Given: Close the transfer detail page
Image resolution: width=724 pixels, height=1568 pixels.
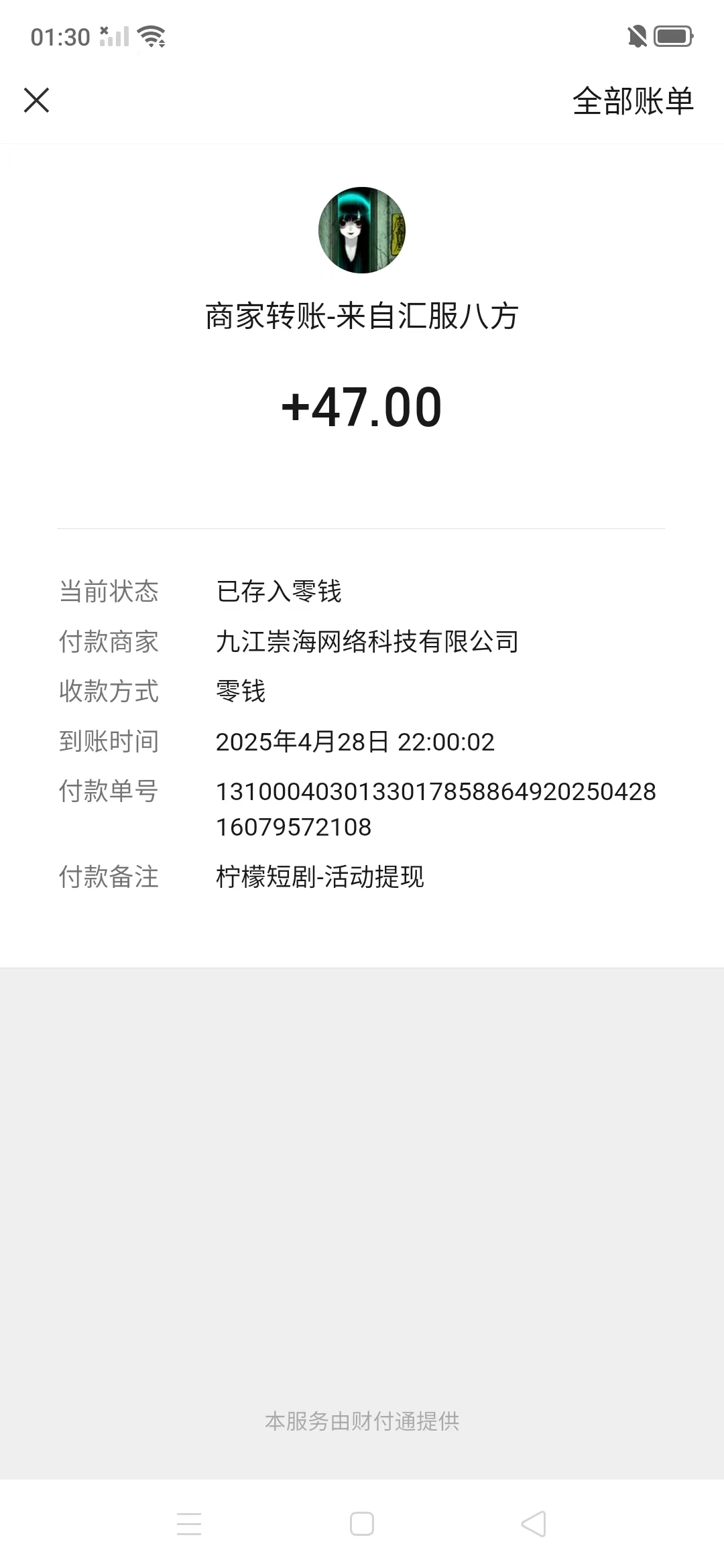Looking at the screenshot, I should tap(36, 101).
